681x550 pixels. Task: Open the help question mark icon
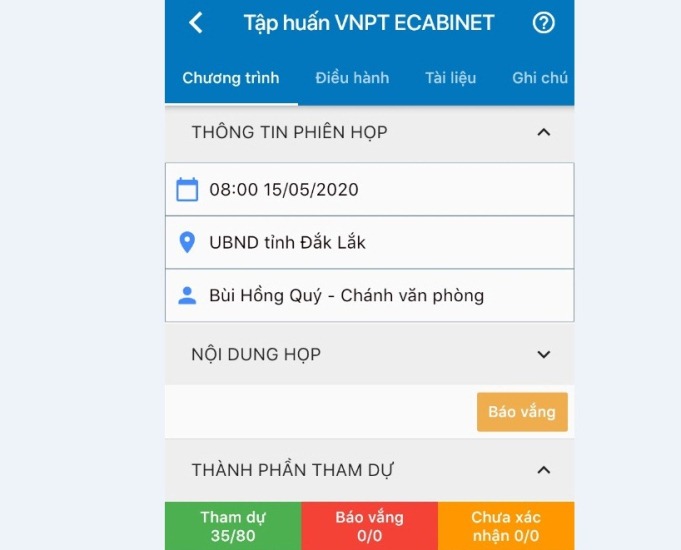pyautogui.click(x=543, y=23)
